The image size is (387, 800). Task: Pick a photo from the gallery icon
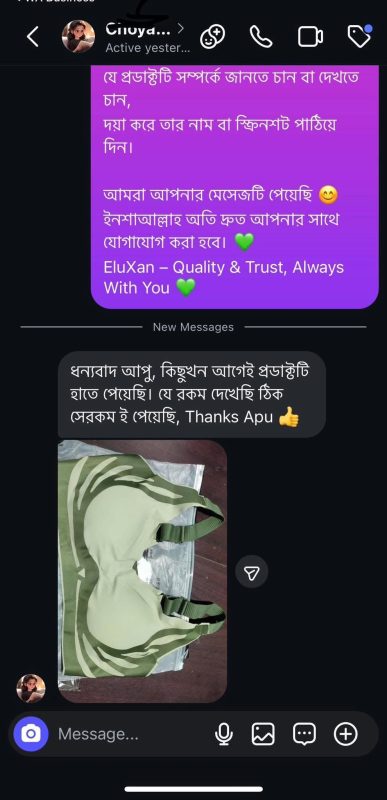pos(263,734)
